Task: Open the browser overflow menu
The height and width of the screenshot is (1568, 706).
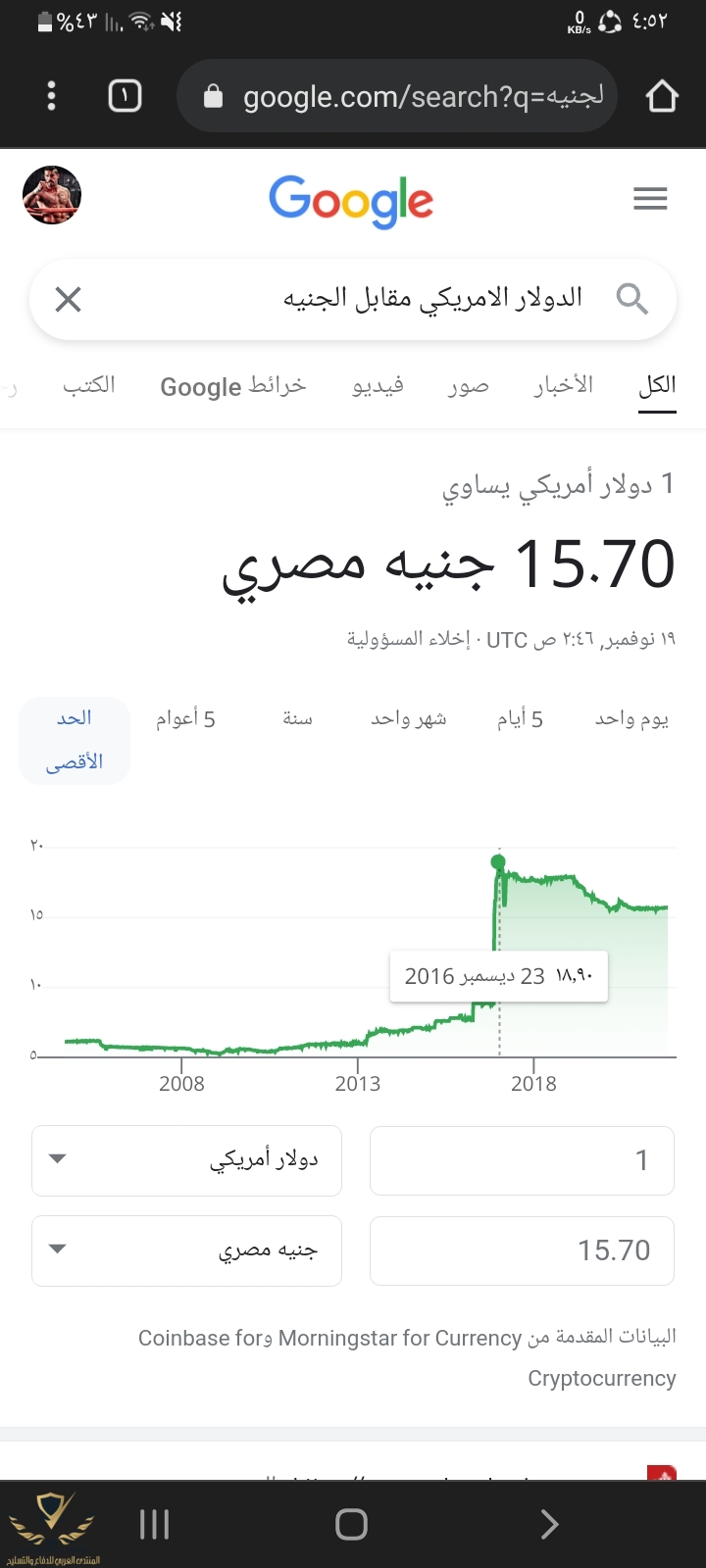Action: (x=52, y=96)
